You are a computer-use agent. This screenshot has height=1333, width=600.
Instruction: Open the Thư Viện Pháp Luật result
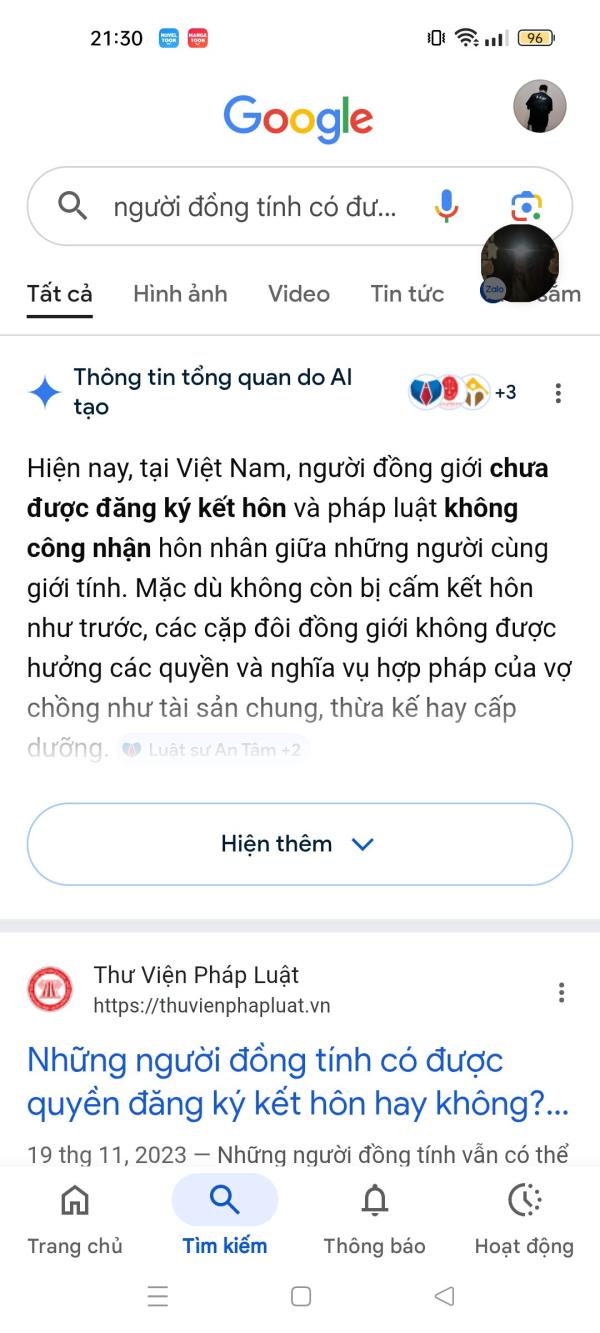(297, 1082)
